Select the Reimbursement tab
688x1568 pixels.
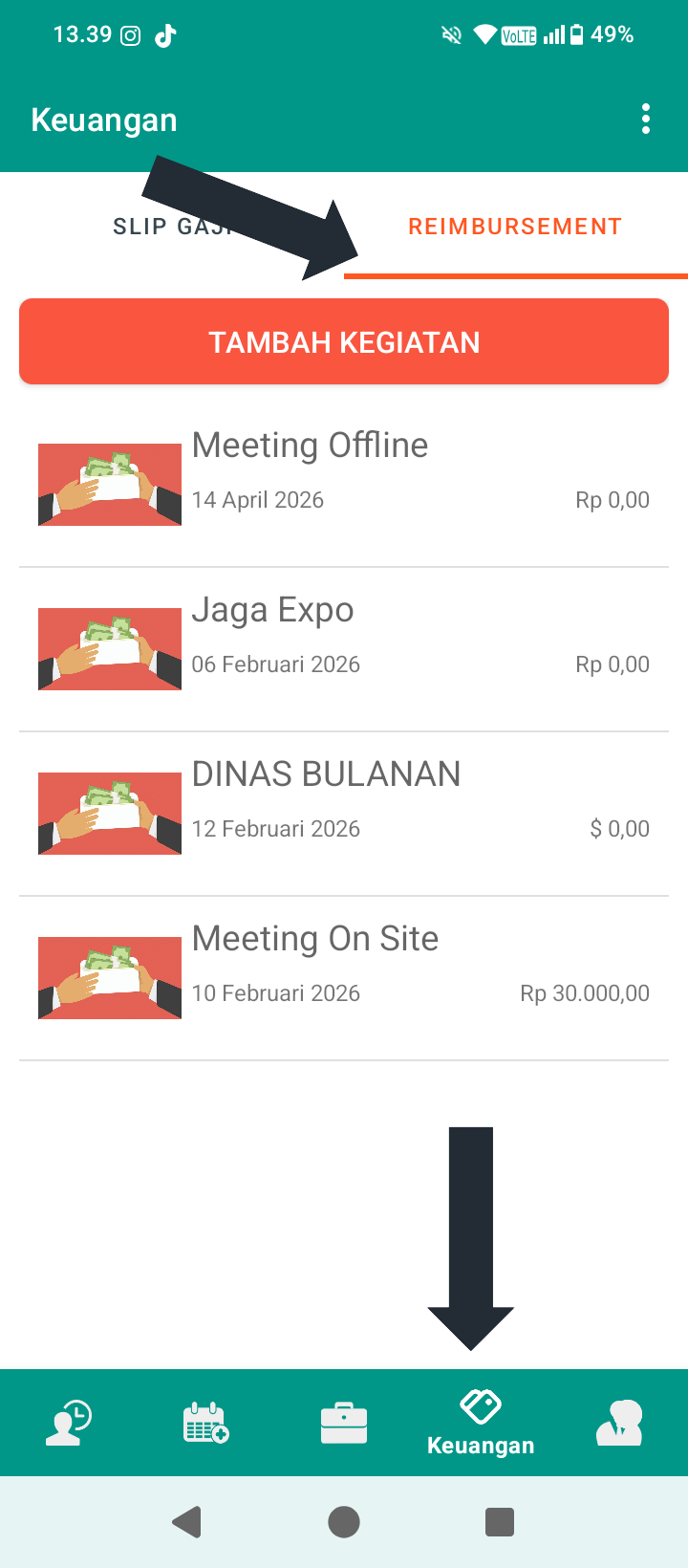[515, 227]
